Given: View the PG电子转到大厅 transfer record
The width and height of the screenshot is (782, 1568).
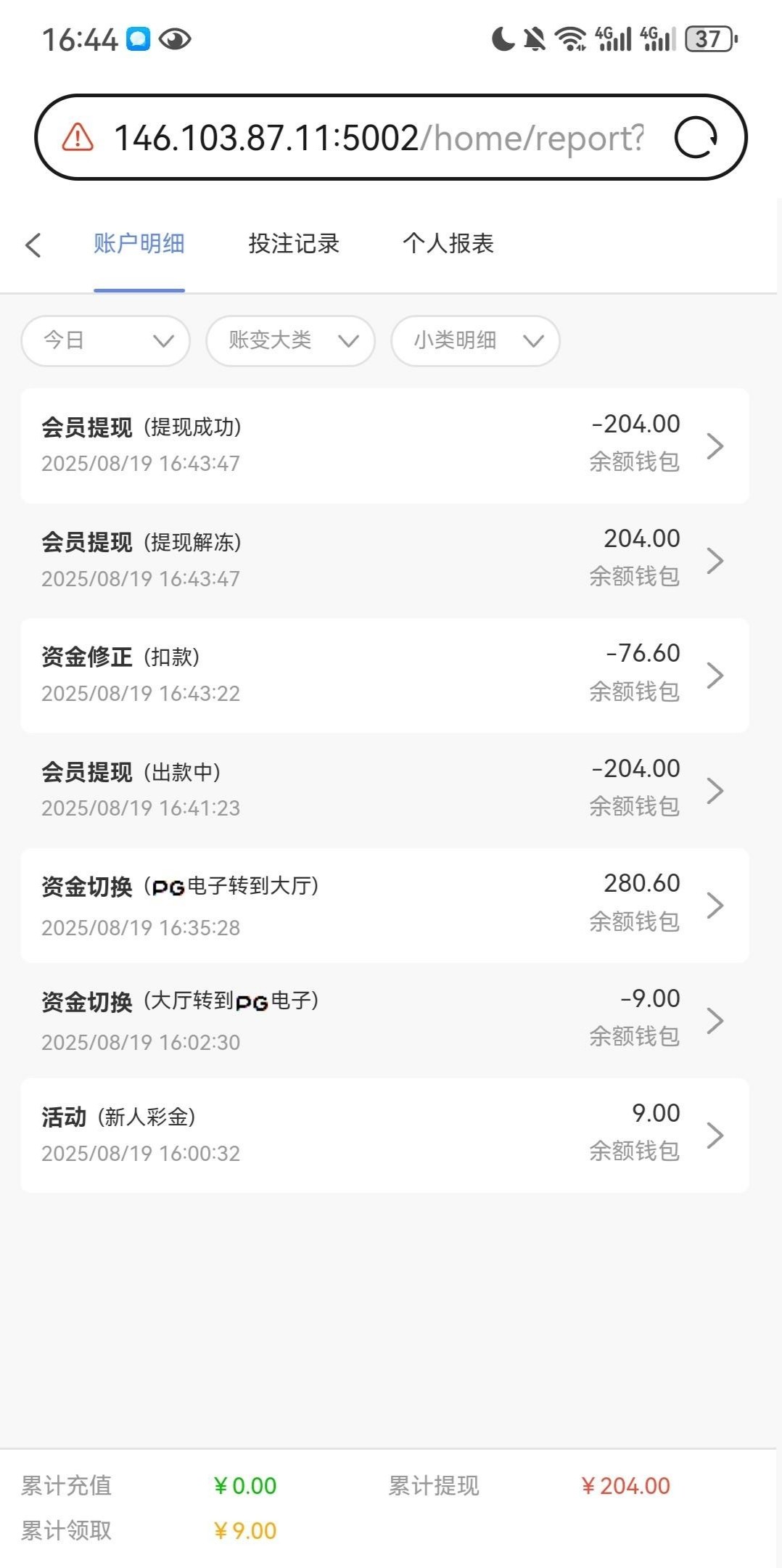Looking at the screenshot, I should (x=384, y=905).
